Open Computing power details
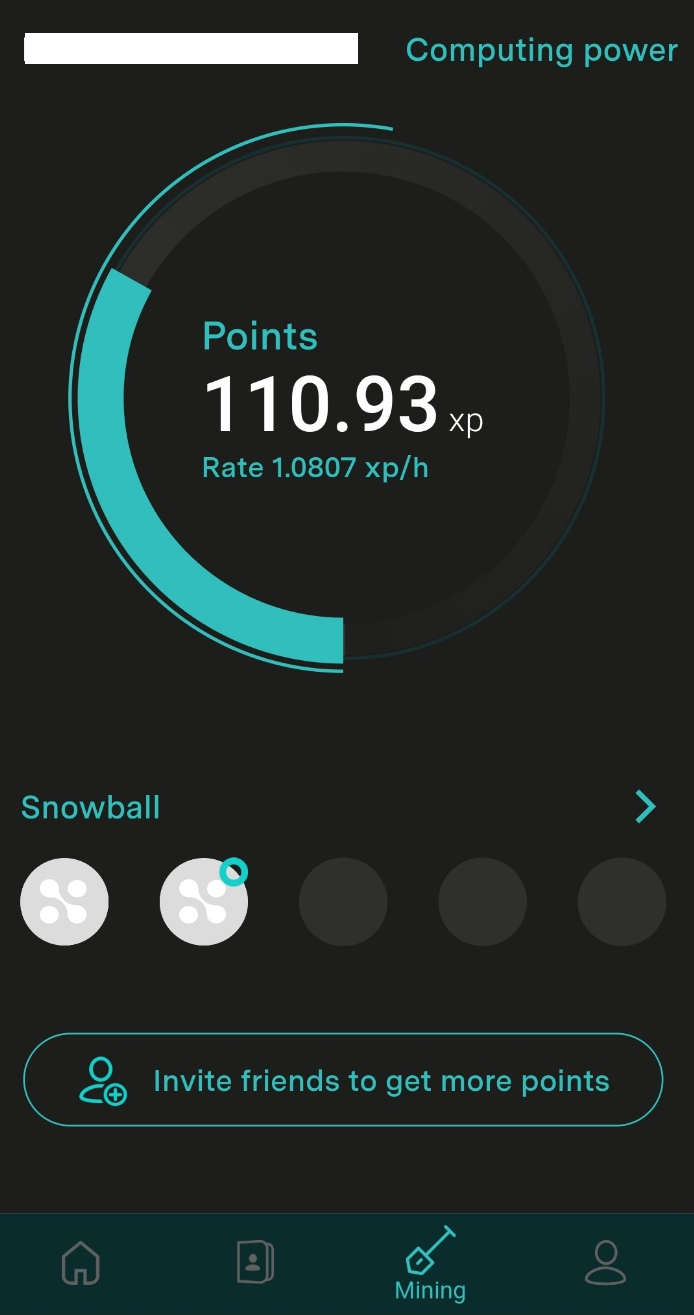This screenshot has height=1315, width=694. (x=541, y=50)
